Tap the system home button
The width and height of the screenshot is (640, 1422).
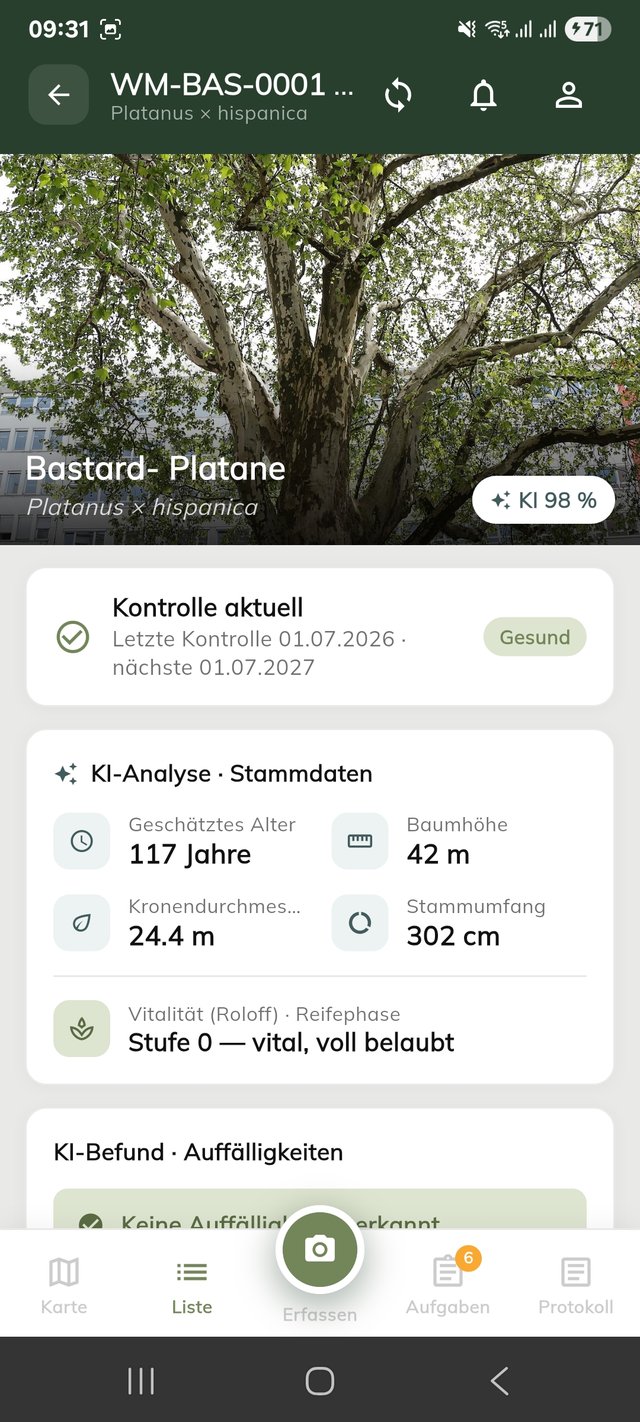coord(320,1381)
